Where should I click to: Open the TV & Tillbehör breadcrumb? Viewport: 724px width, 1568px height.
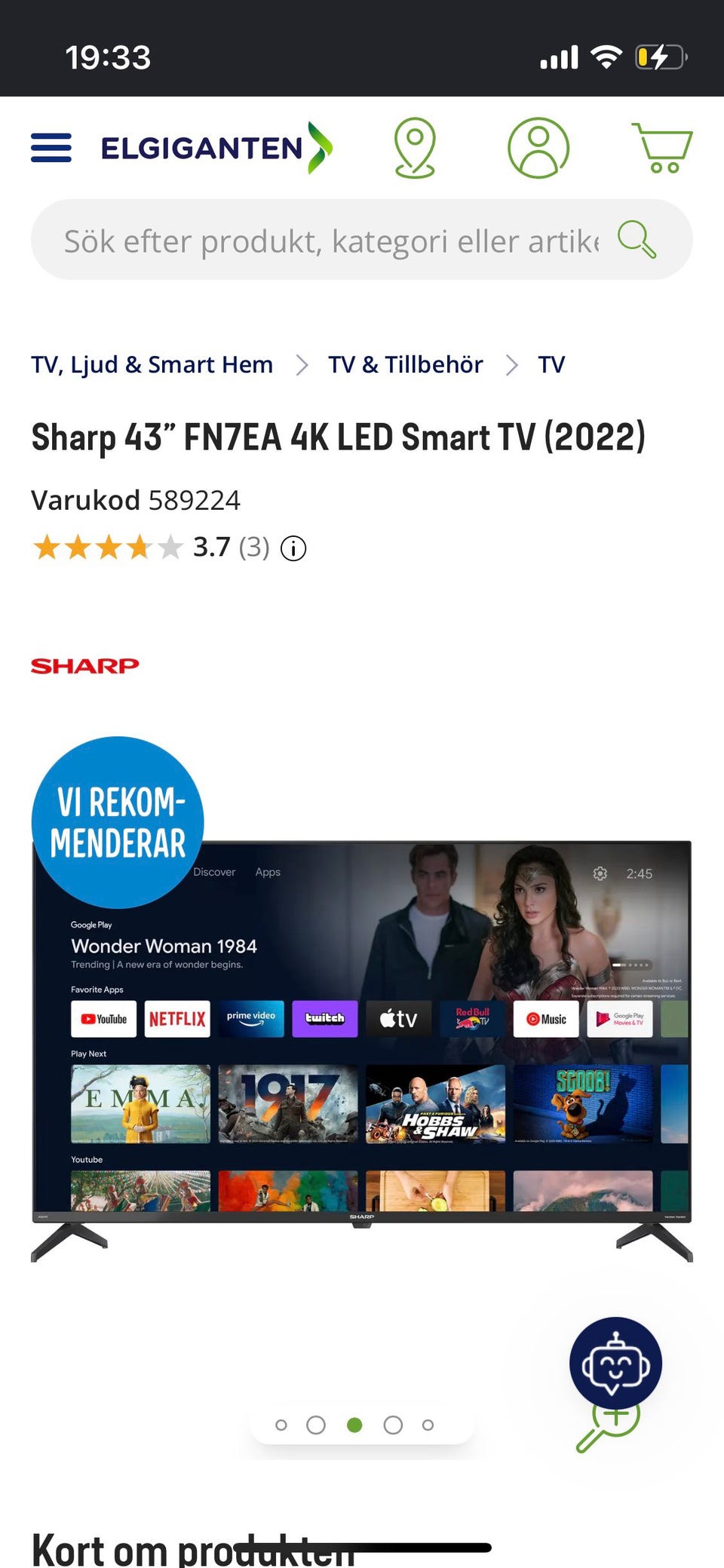click(406, 364)
